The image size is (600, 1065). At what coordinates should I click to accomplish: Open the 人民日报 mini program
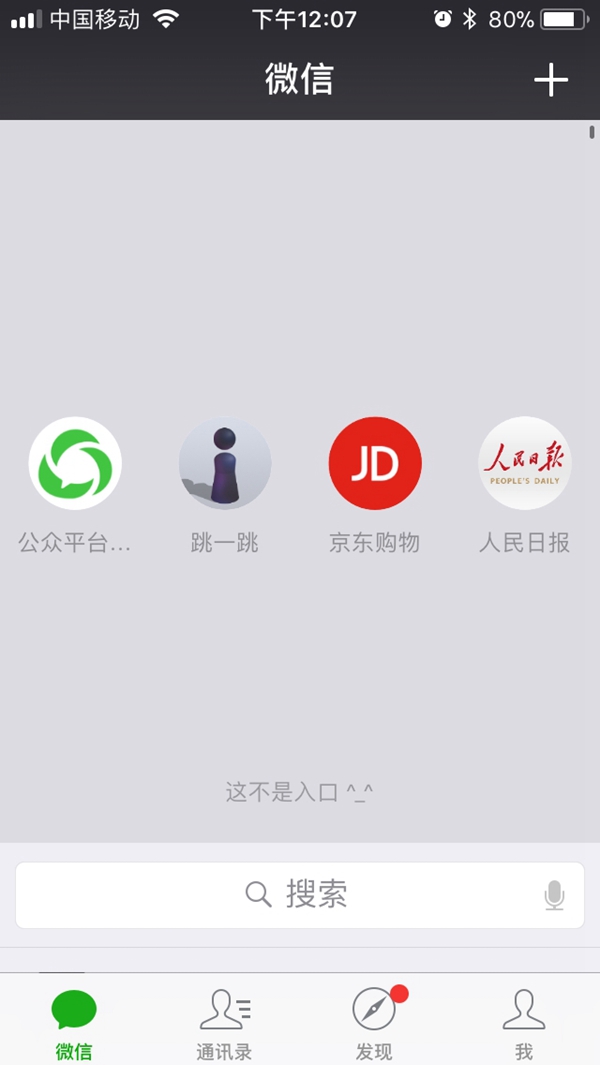tap(524, 464)
